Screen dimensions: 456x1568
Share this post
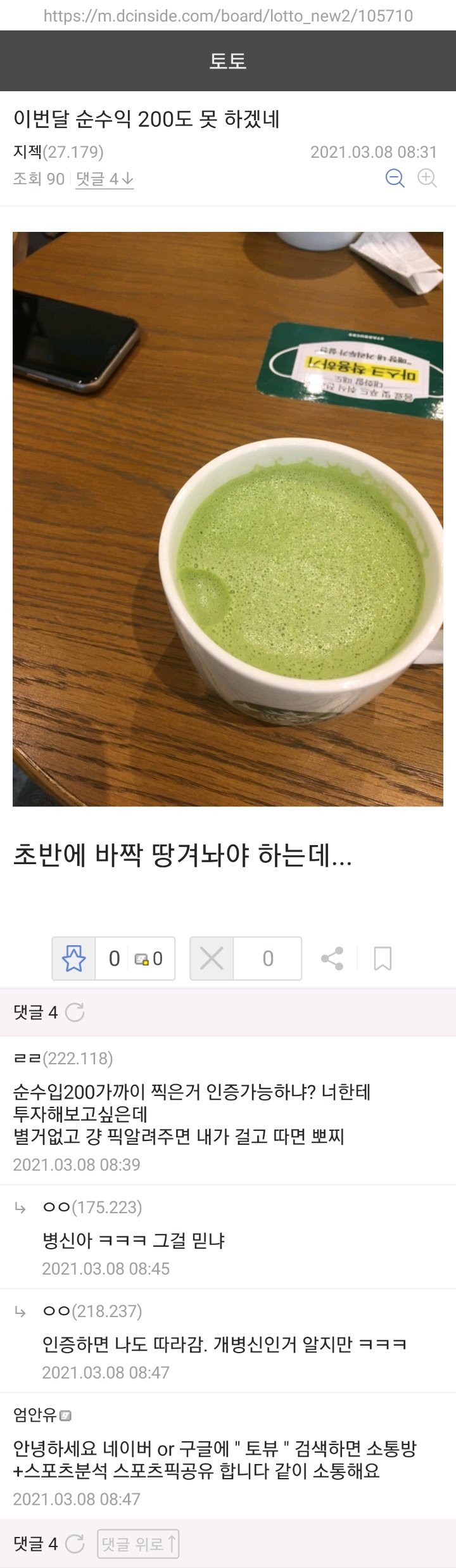tap(332, 959)
